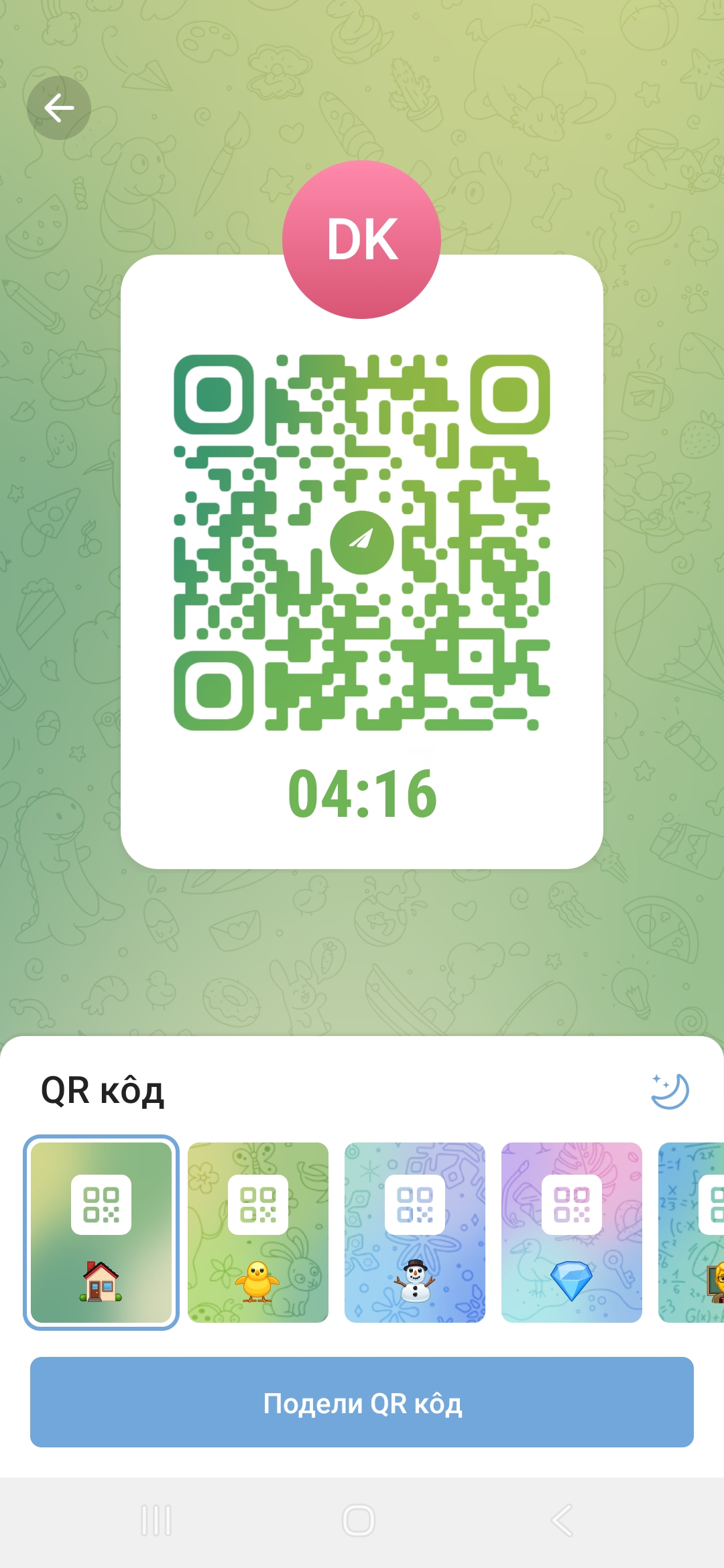Toggle night mode with the moon icon
The height and width of the screenshot is (1568, 724).
pyautogui.click(x=670, y=1091)
